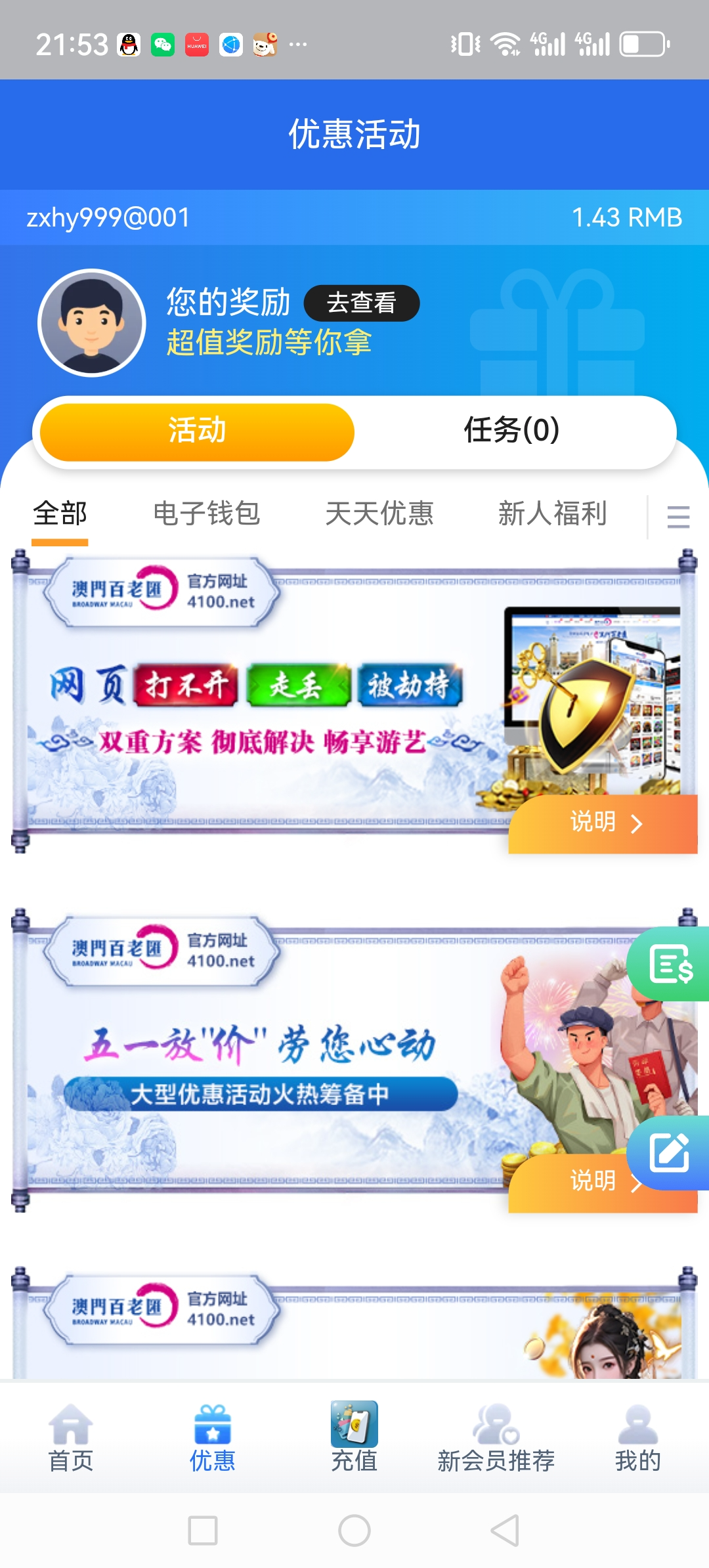Open 说明 on the 网页打不开 banner

click(603, 823)
